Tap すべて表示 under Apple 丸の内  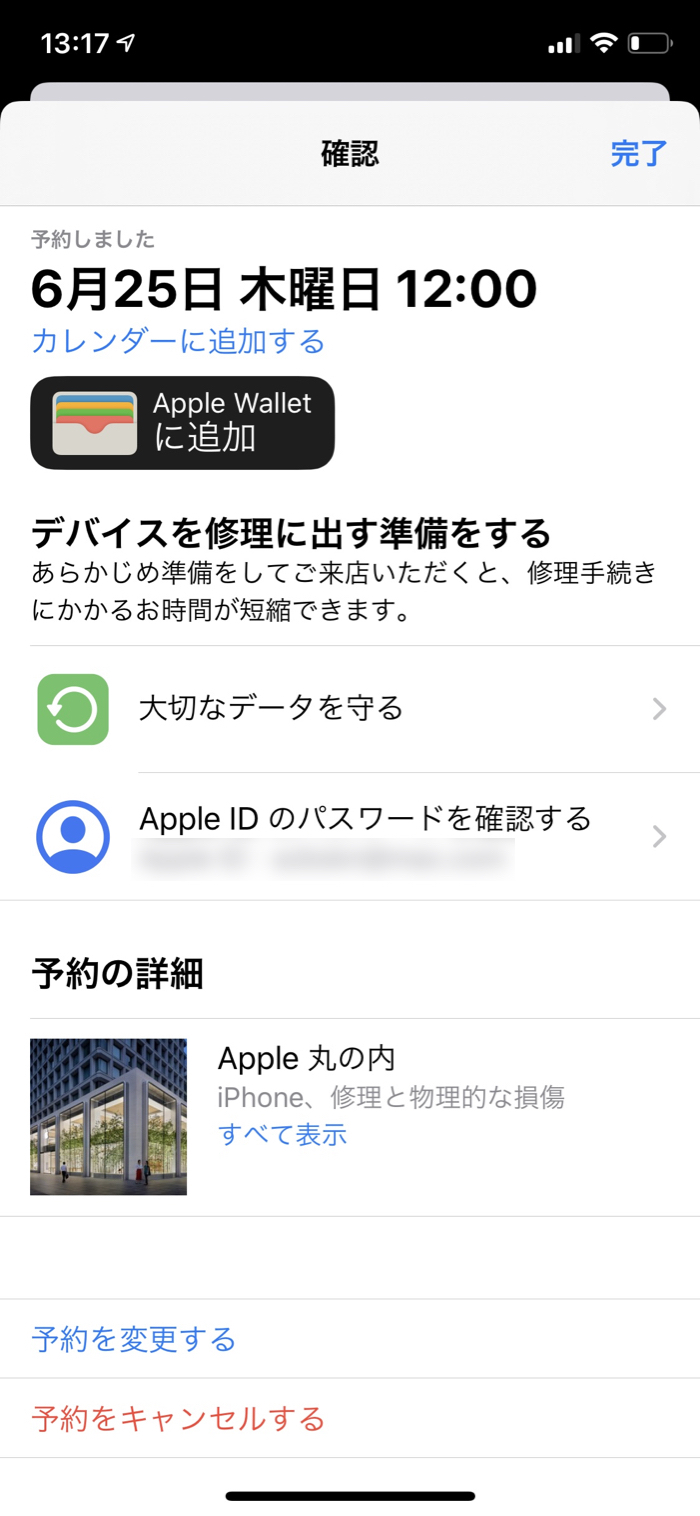282,1134
